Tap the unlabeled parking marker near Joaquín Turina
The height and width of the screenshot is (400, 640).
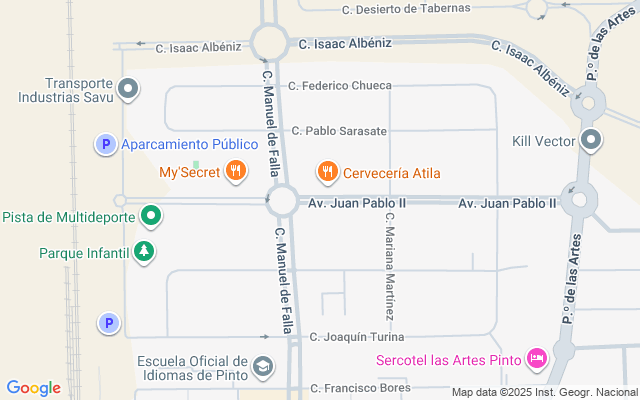pyautogui.click(x=108, y=323)
